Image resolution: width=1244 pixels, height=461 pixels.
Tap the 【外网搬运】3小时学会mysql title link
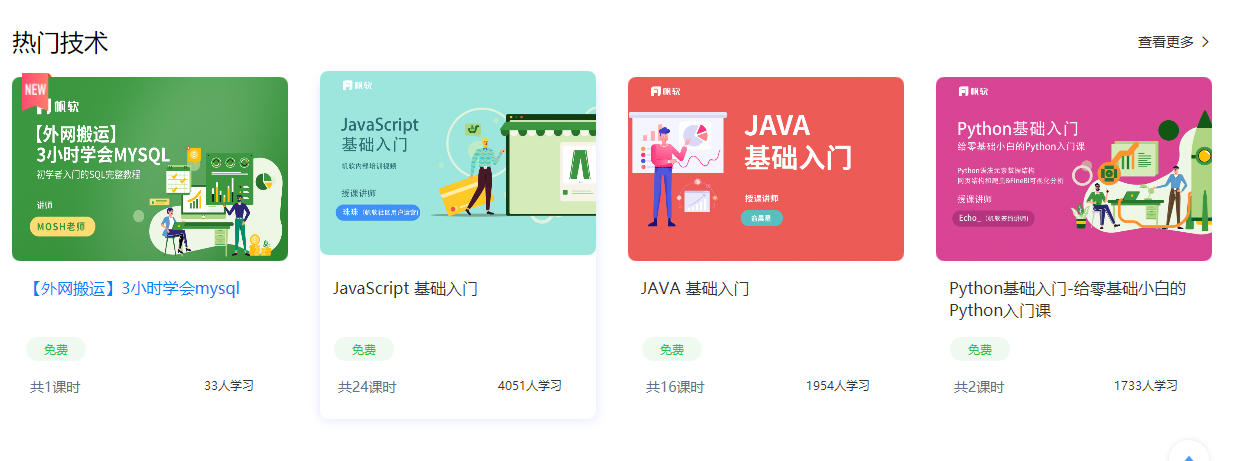click(x=135, y=289)
